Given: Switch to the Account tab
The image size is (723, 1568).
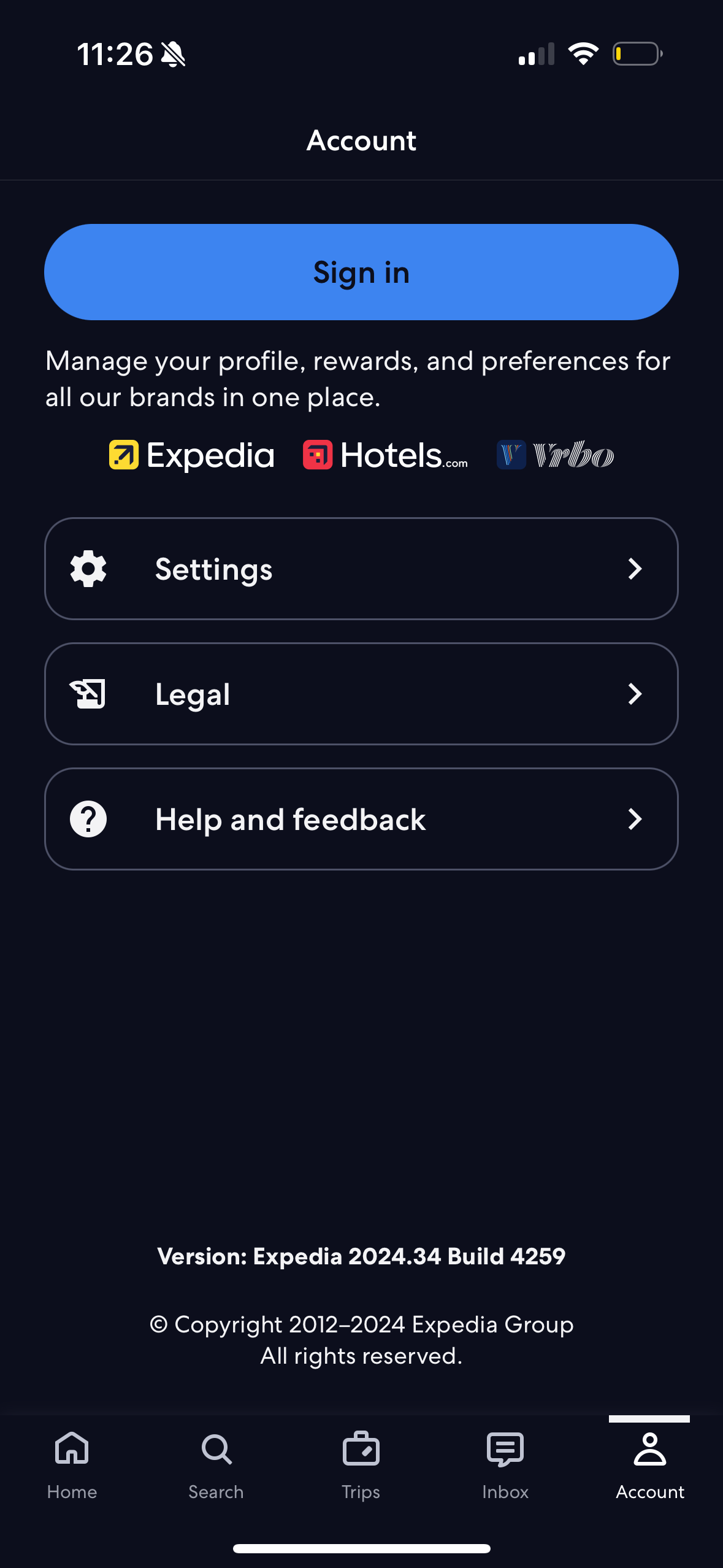Looking at the screenshot, I should (x=649, y=1466).
